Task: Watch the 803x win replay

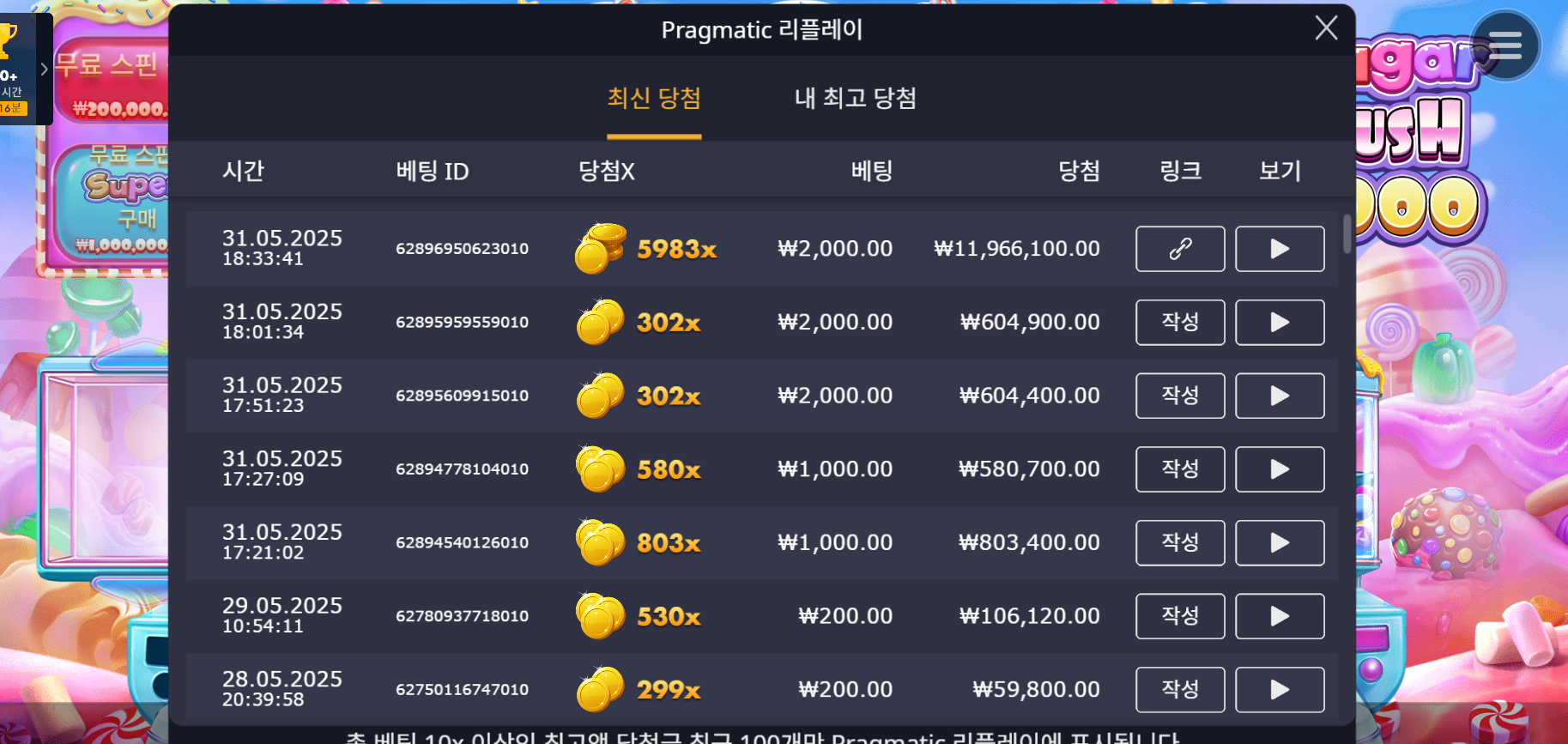Action: pos(1279,543)
